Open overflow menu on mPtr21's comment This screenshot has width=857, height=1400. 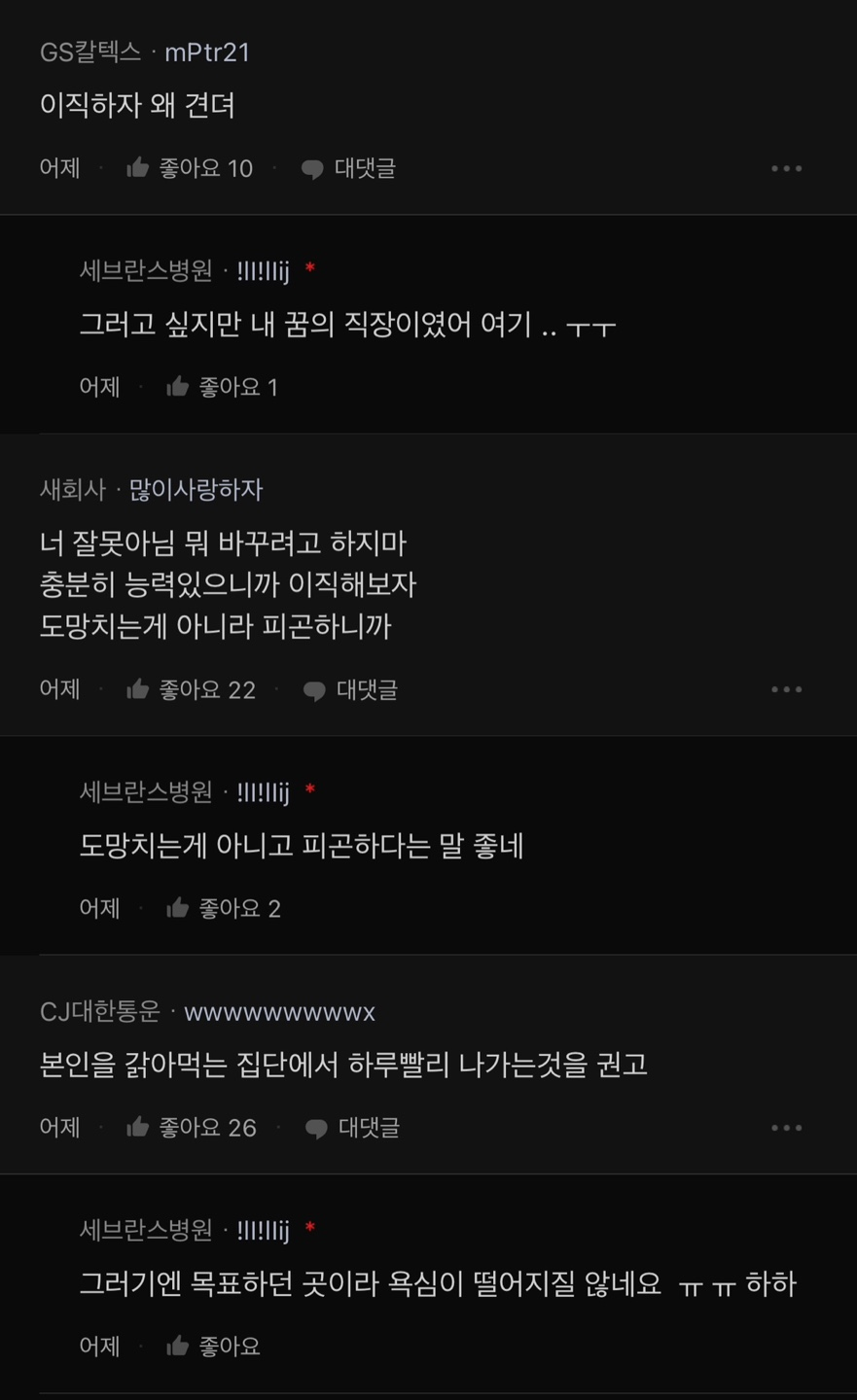786,168
